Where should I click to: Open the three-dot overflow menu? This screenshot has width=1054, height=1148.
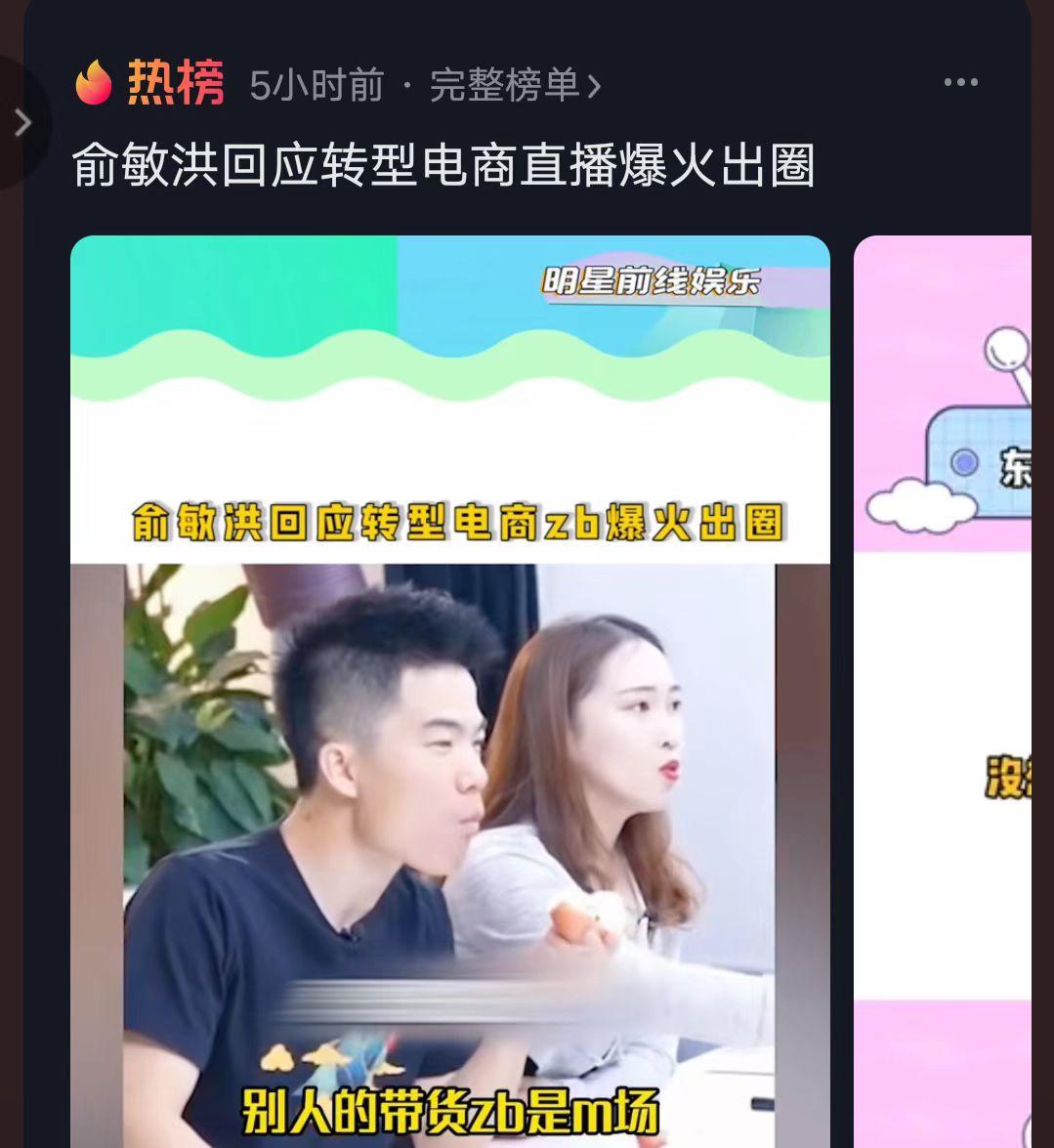(960, 83)
